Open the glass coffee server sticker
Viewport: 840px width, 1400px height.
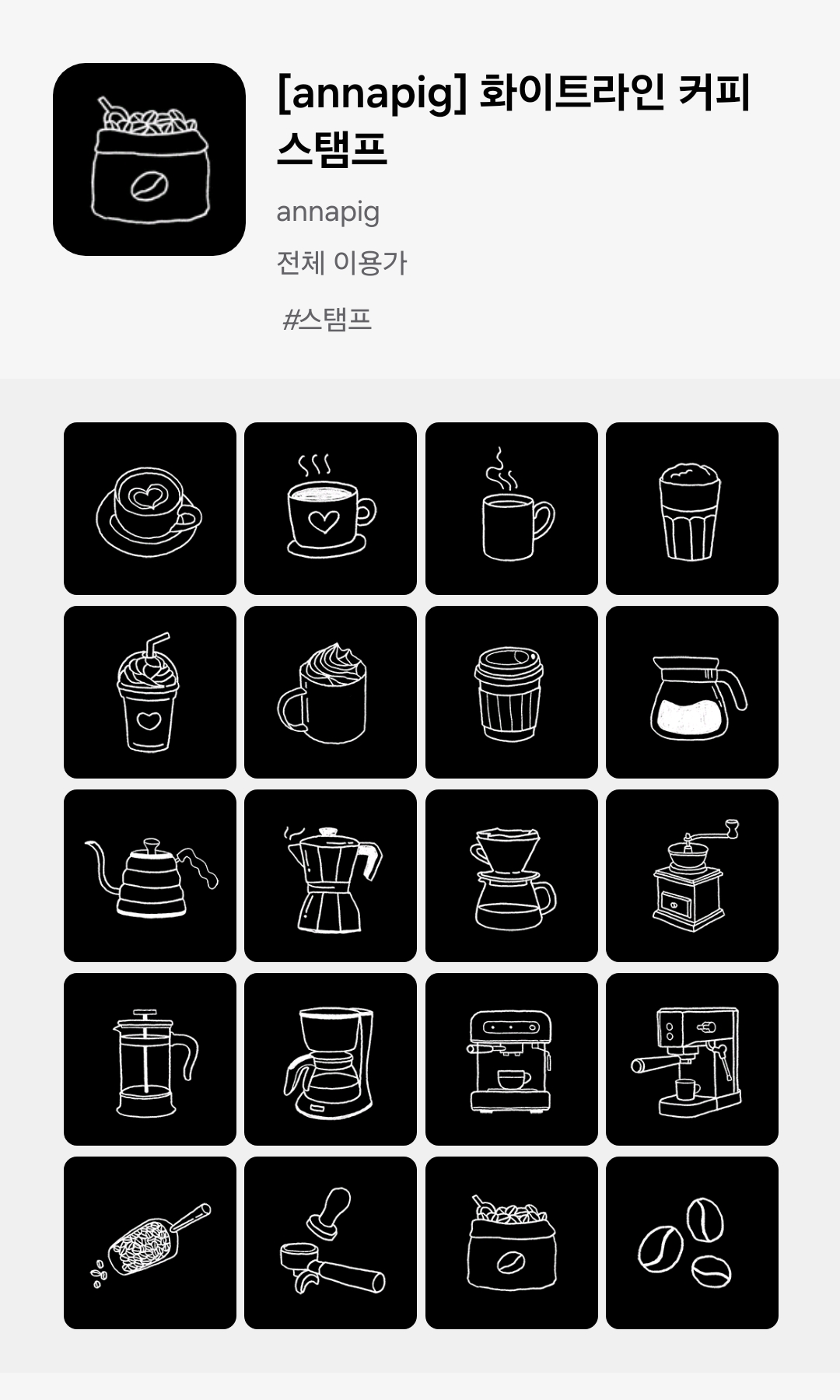pyautogui.click(x=692, y=692)
